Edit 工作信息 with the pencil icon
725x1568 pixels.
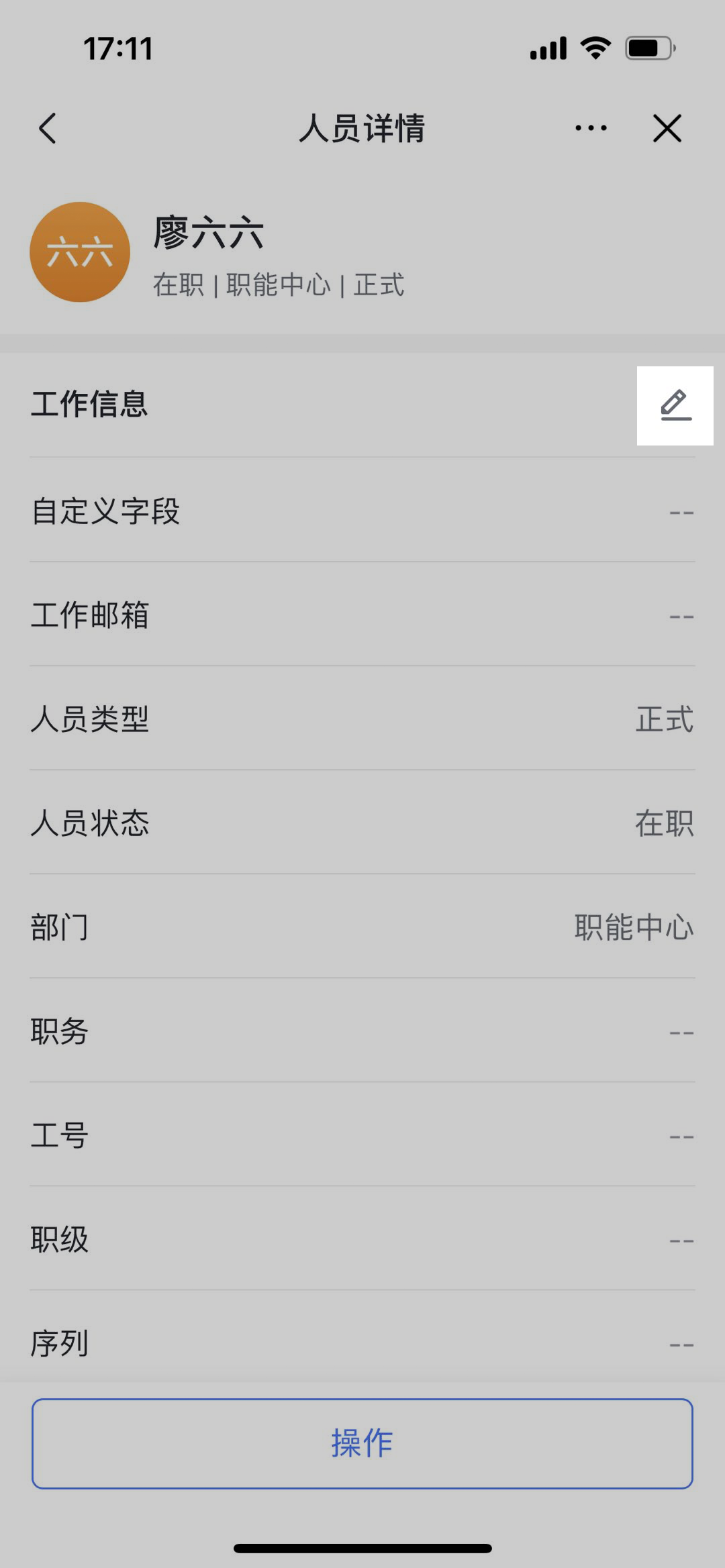675,405
